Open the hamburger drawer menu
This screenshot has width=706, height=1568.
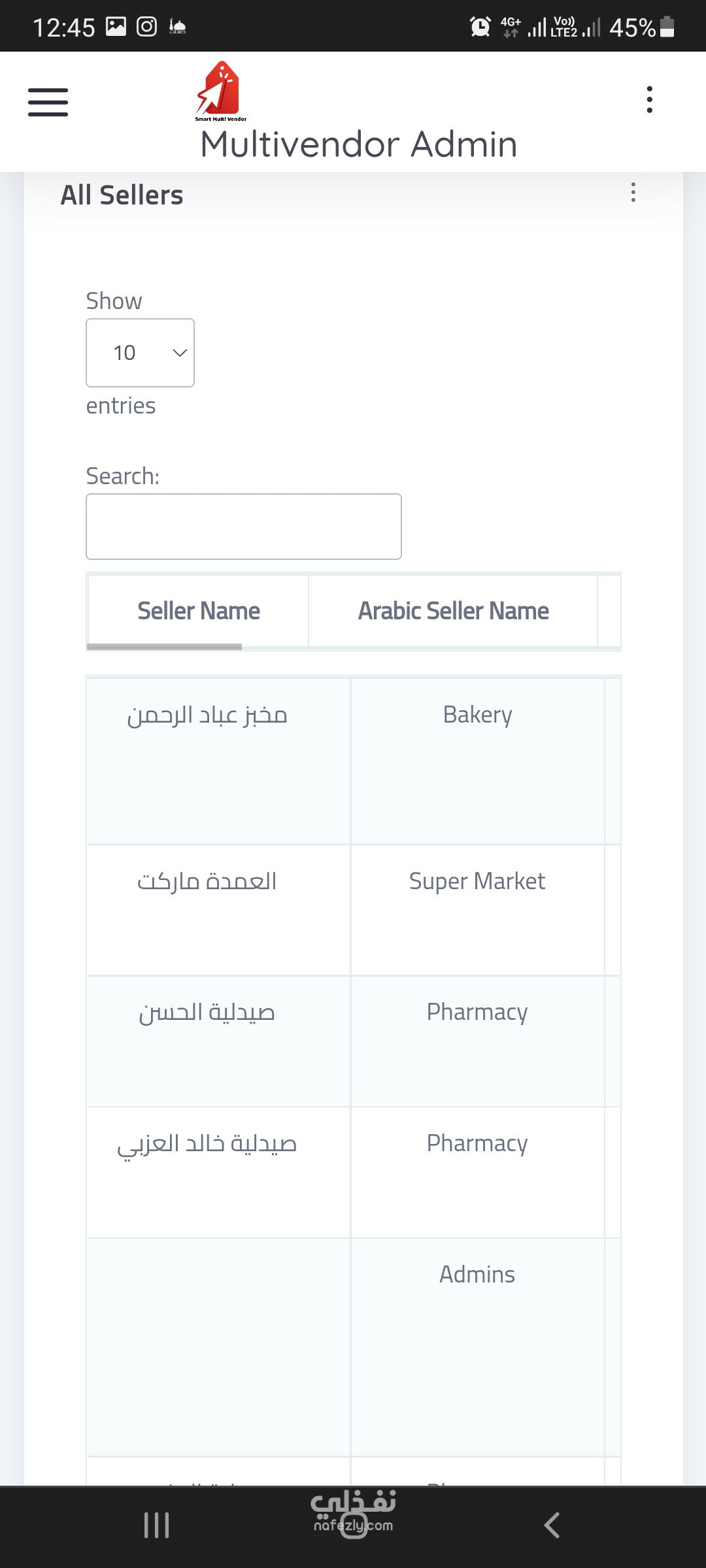click(x=48, y=102)
